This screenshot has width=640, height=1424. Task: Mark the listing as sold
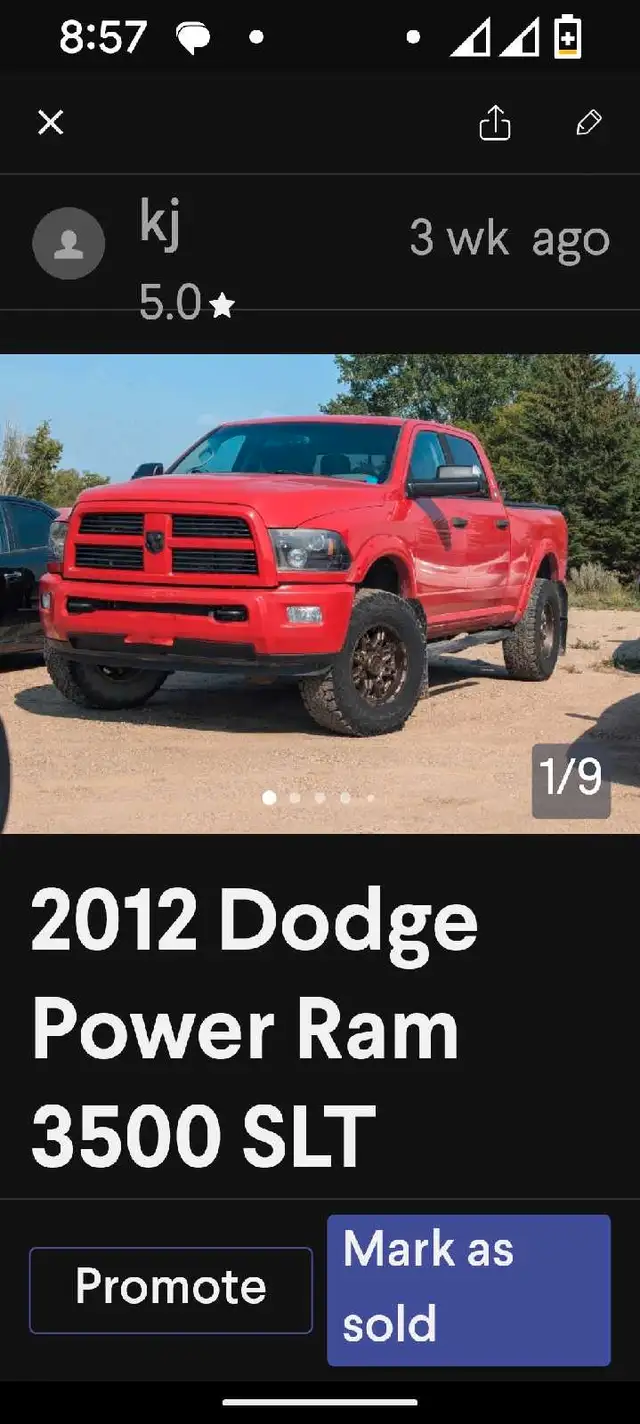(469, 1290)
